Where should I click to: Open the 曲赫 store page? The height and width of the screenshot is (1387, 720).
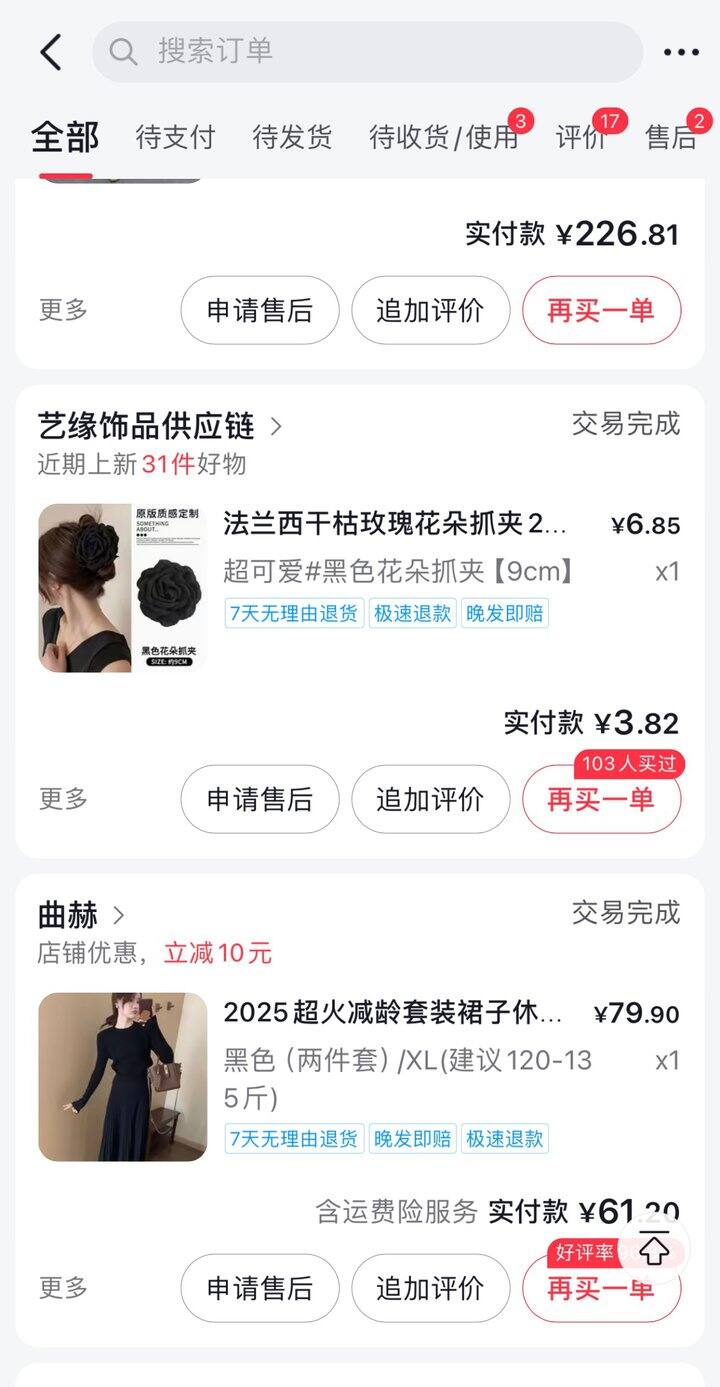(x=82, y=915)
